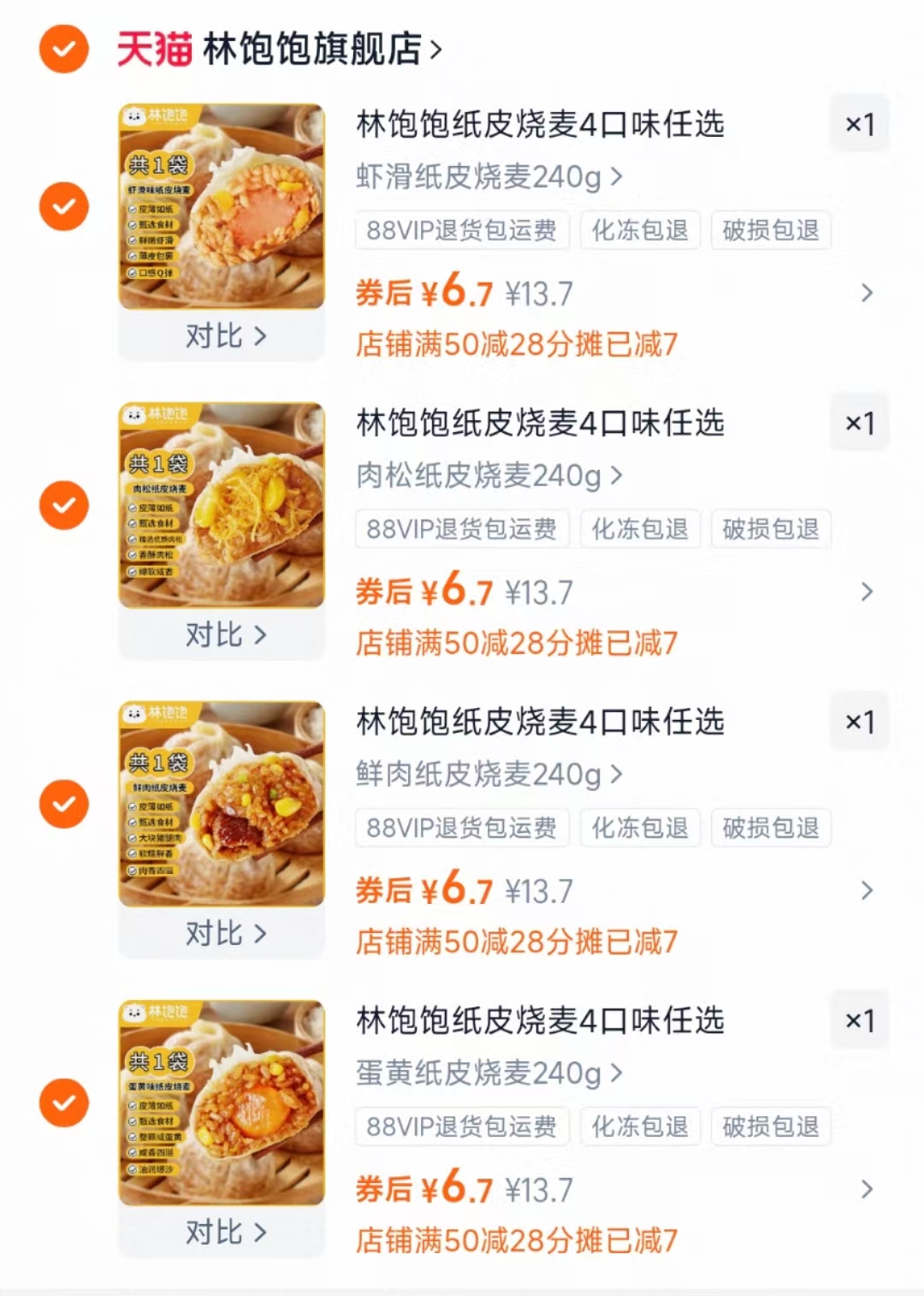Open the 鲜肉纸皮烧麦240g SKU selector
Viewport: 924px width, 1296px height.
tap(488, 775)
